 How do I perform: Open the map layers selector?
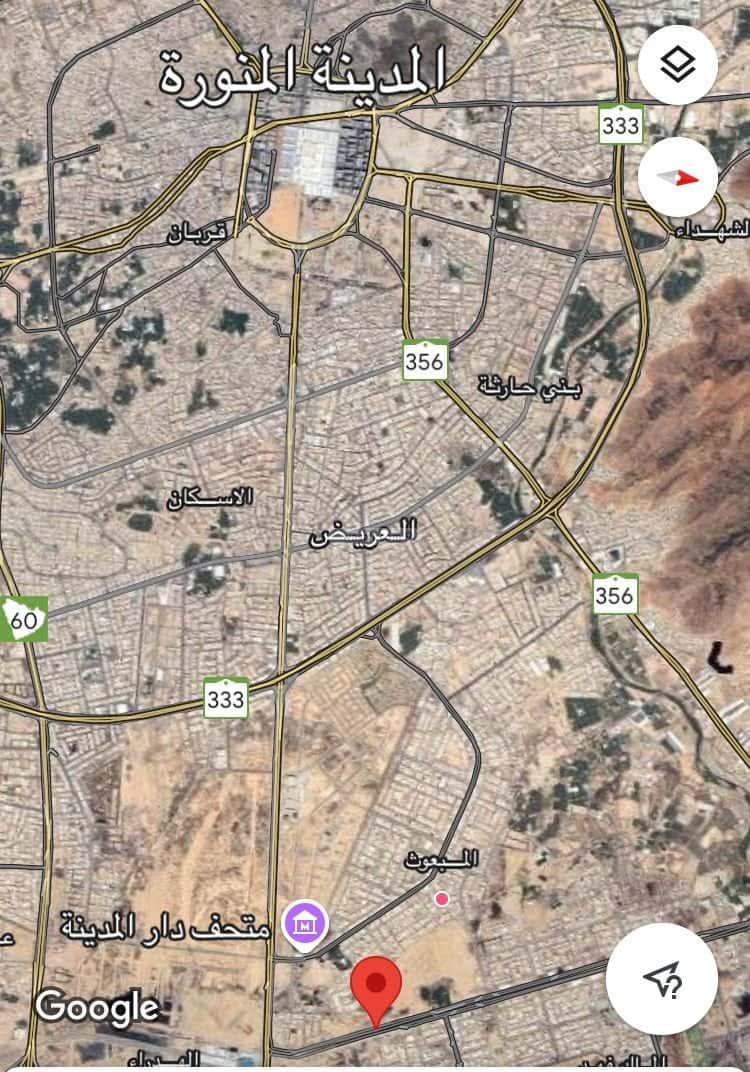[677, 66]
